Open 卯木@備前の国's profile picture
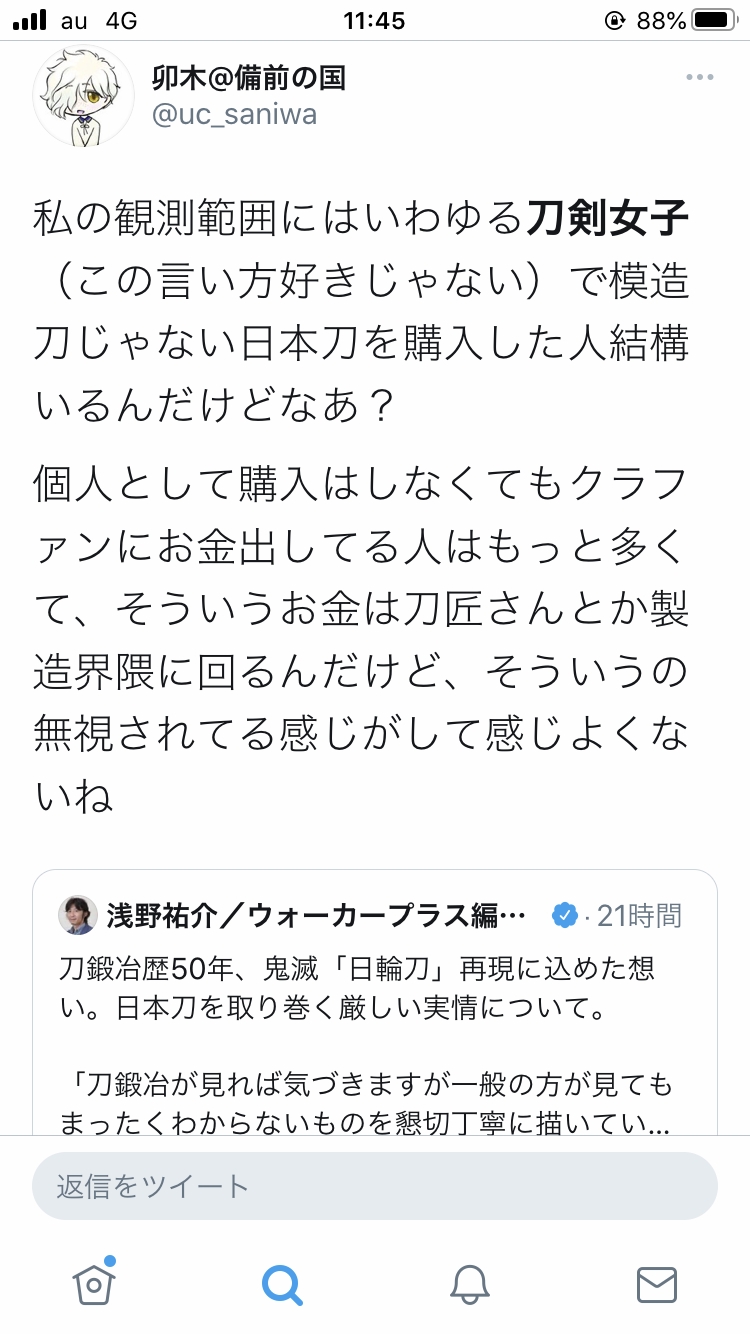This screenshot has width=750, height=1334. pos(83,96)
